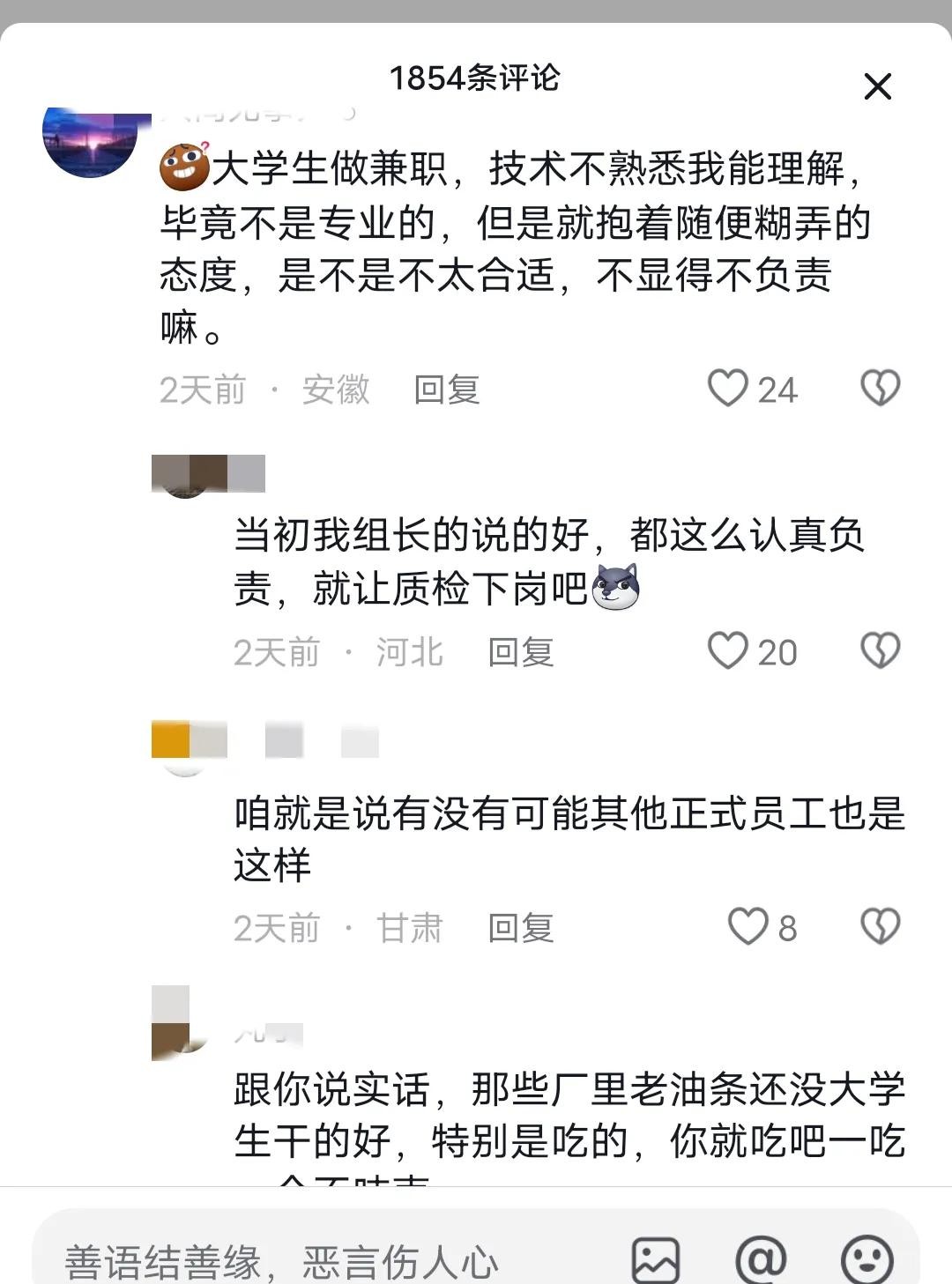Mention someone with the @ icon
Image resolution: width=952 pixels, height=1284 pixels.
761,1260
